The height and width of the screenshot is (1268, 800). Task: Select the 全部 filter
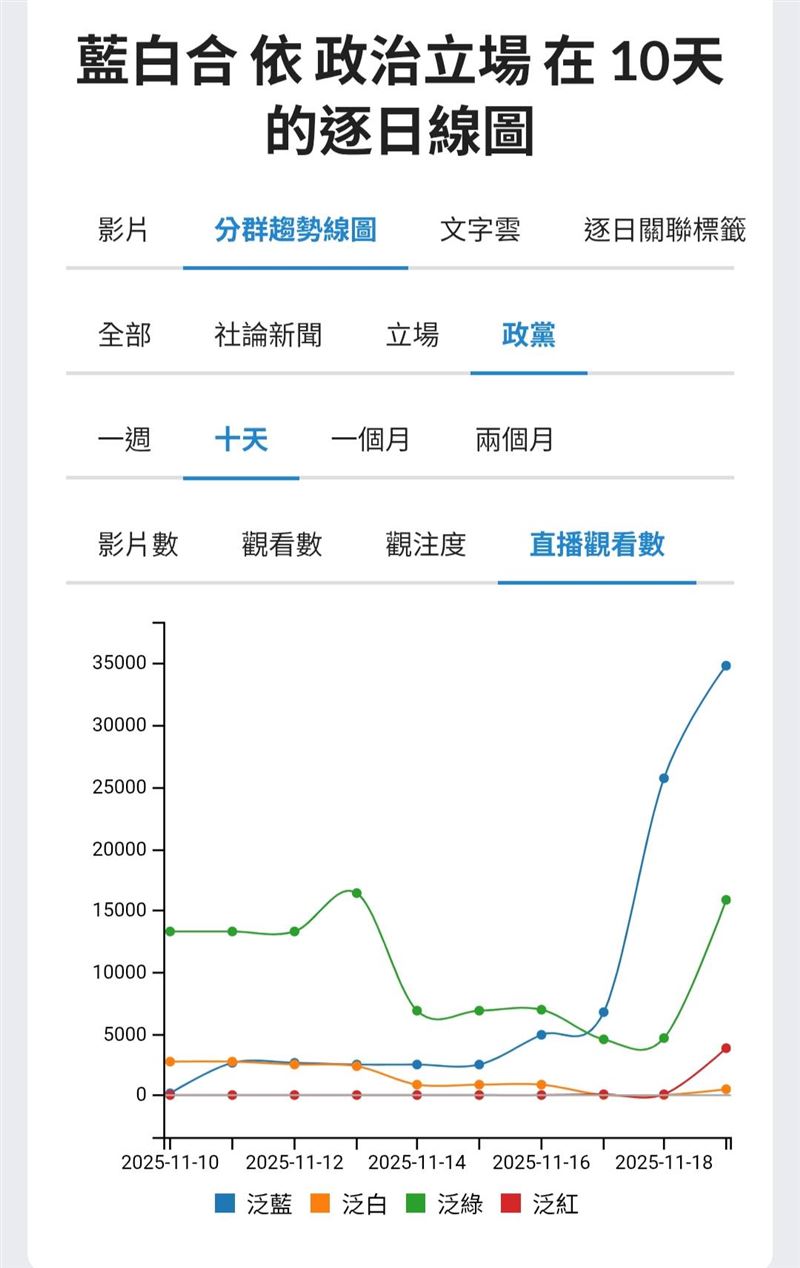pyautogui.click(x=124, y=337)
